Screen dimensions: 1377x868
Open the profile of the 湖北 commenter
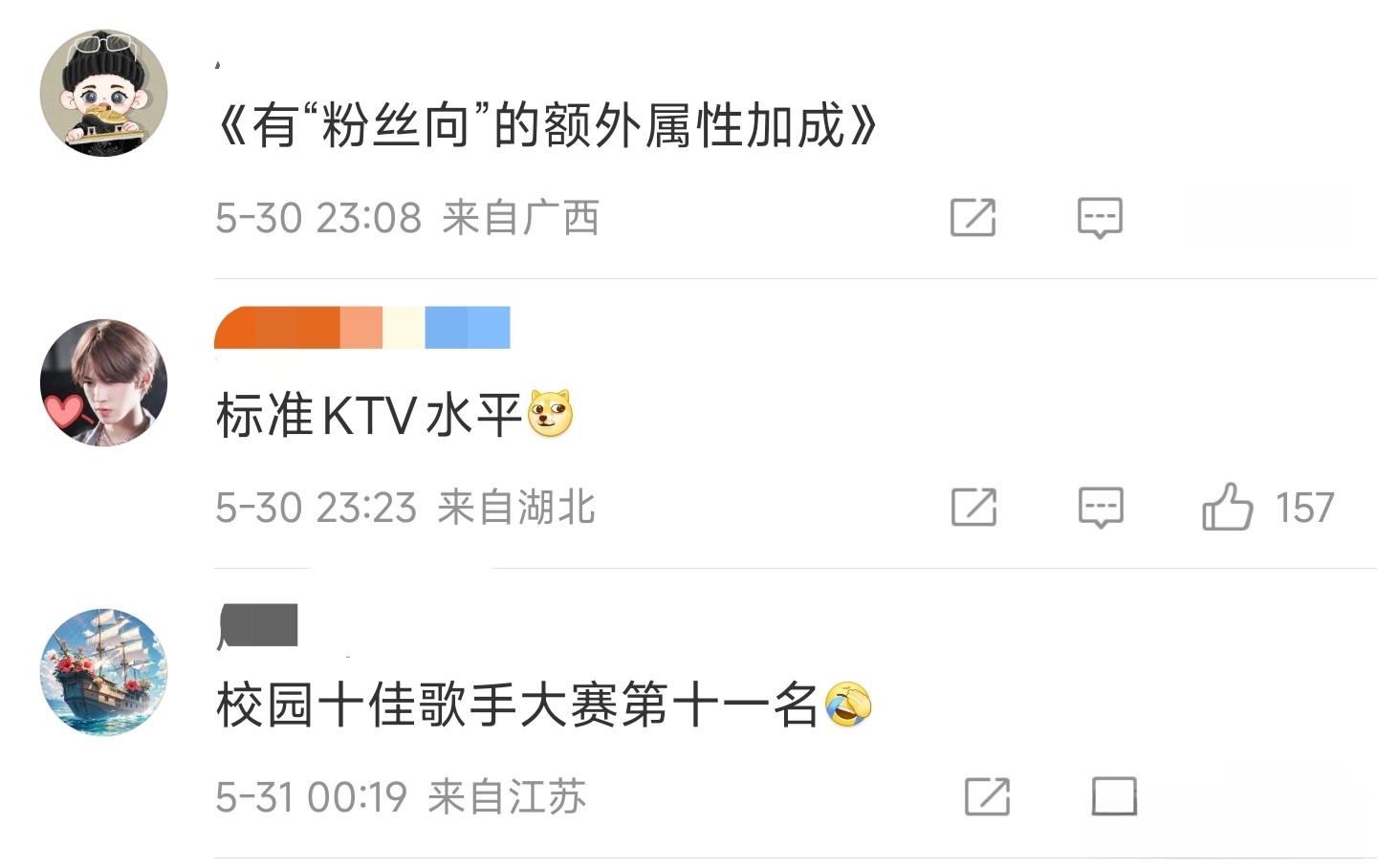click(104, 382)
